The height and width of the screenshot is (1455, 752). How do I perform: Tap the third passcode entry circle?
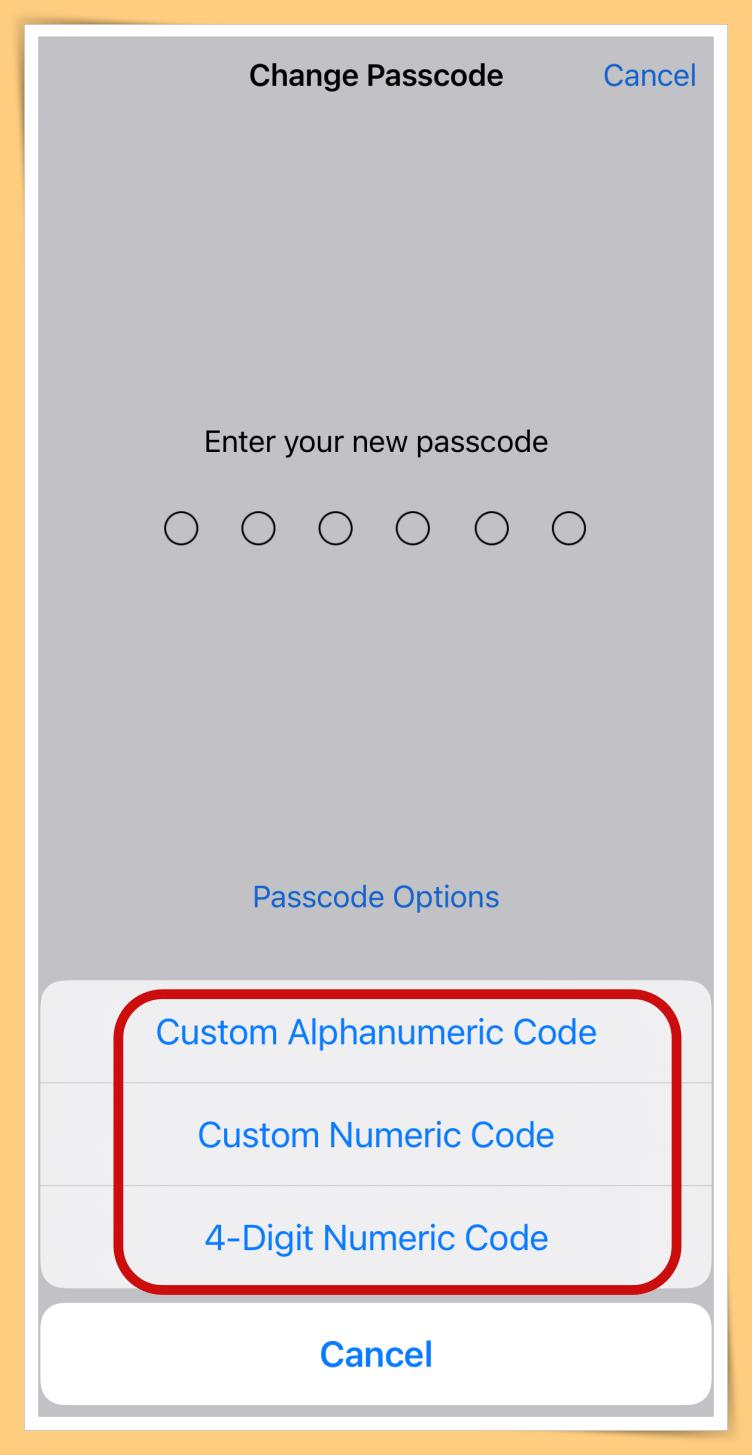point(336,528)
